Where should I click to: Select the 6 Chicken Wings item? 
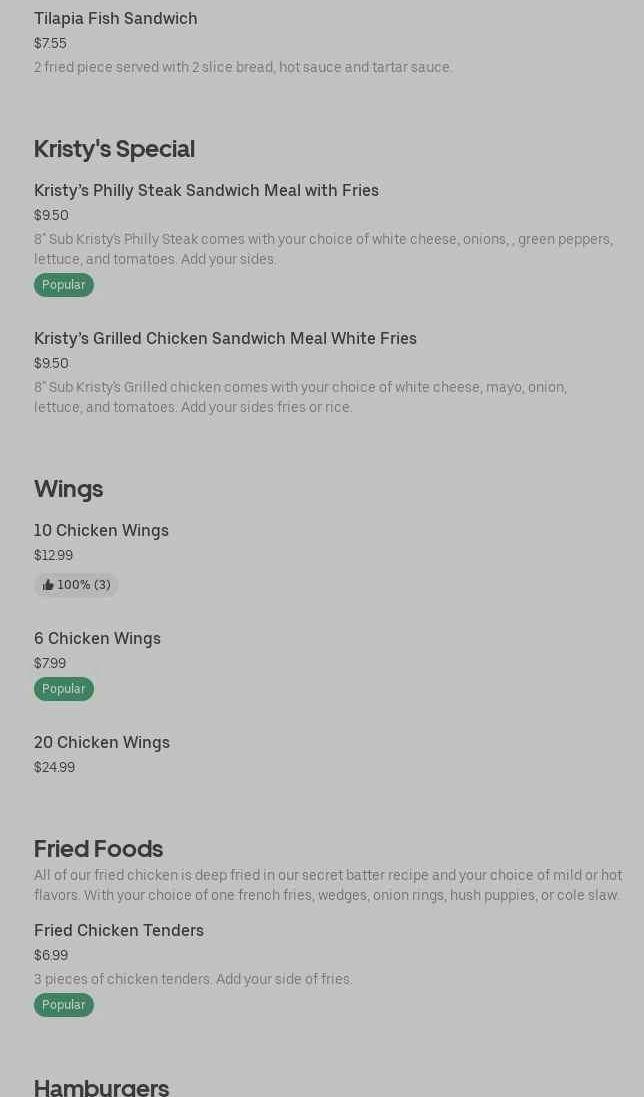tap(97, 639)
